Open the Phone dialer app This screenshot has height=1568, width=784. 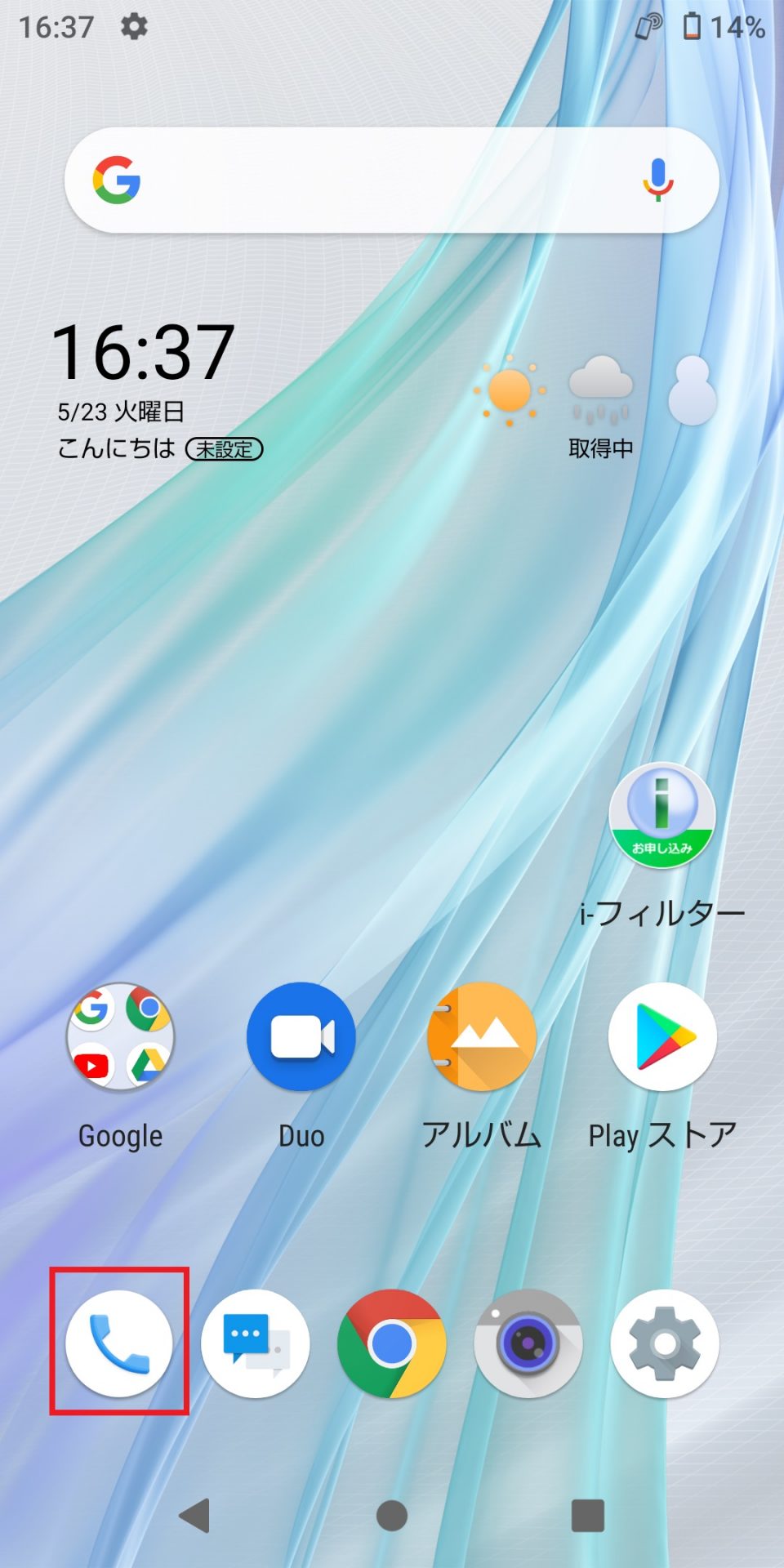[119, 1343]
